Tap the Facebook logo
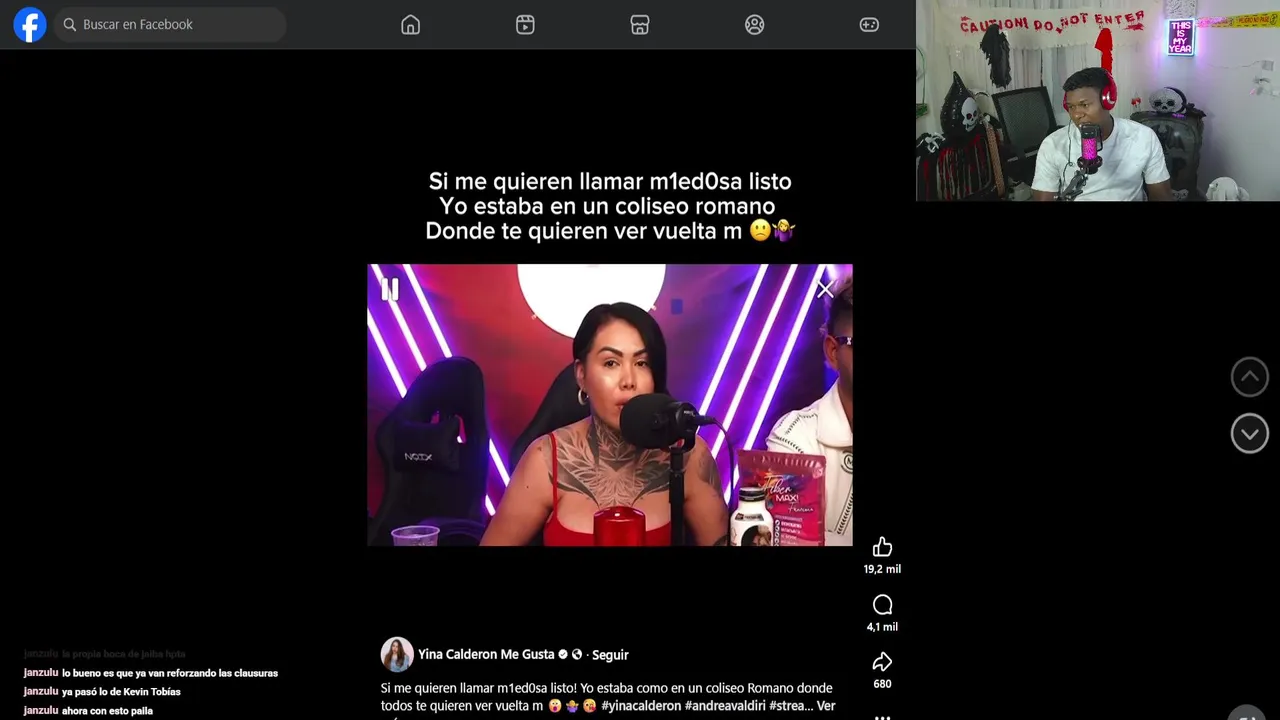This screenshot has height=720, width=1280. click(30, 24)
